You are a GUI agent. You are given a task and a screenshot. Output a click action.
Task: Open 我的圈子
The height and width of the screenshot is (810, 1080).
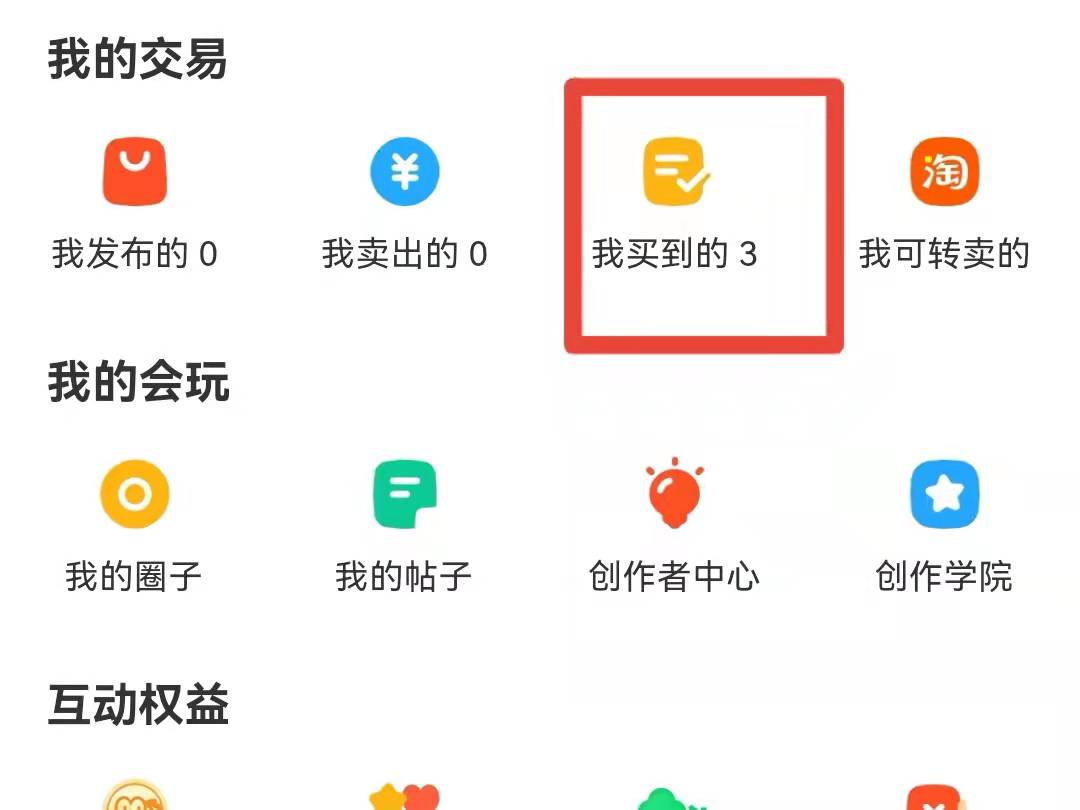click(x=135, y=525)
